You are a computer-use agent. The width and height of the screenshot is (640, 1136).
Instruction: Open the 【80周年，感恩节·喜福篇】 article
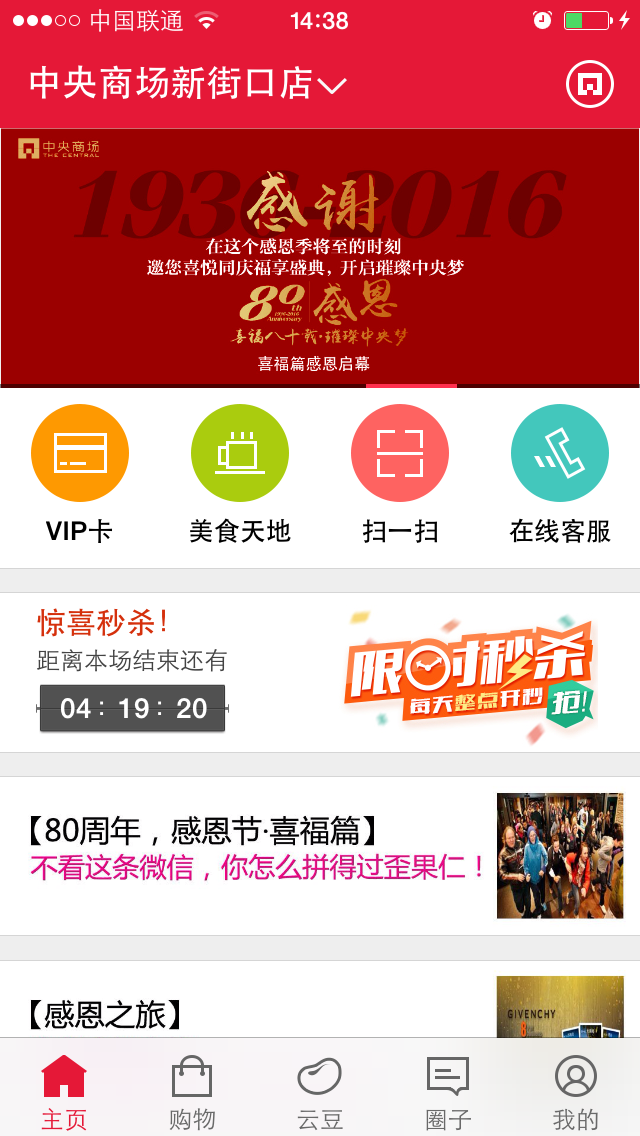tap(320, 856)
